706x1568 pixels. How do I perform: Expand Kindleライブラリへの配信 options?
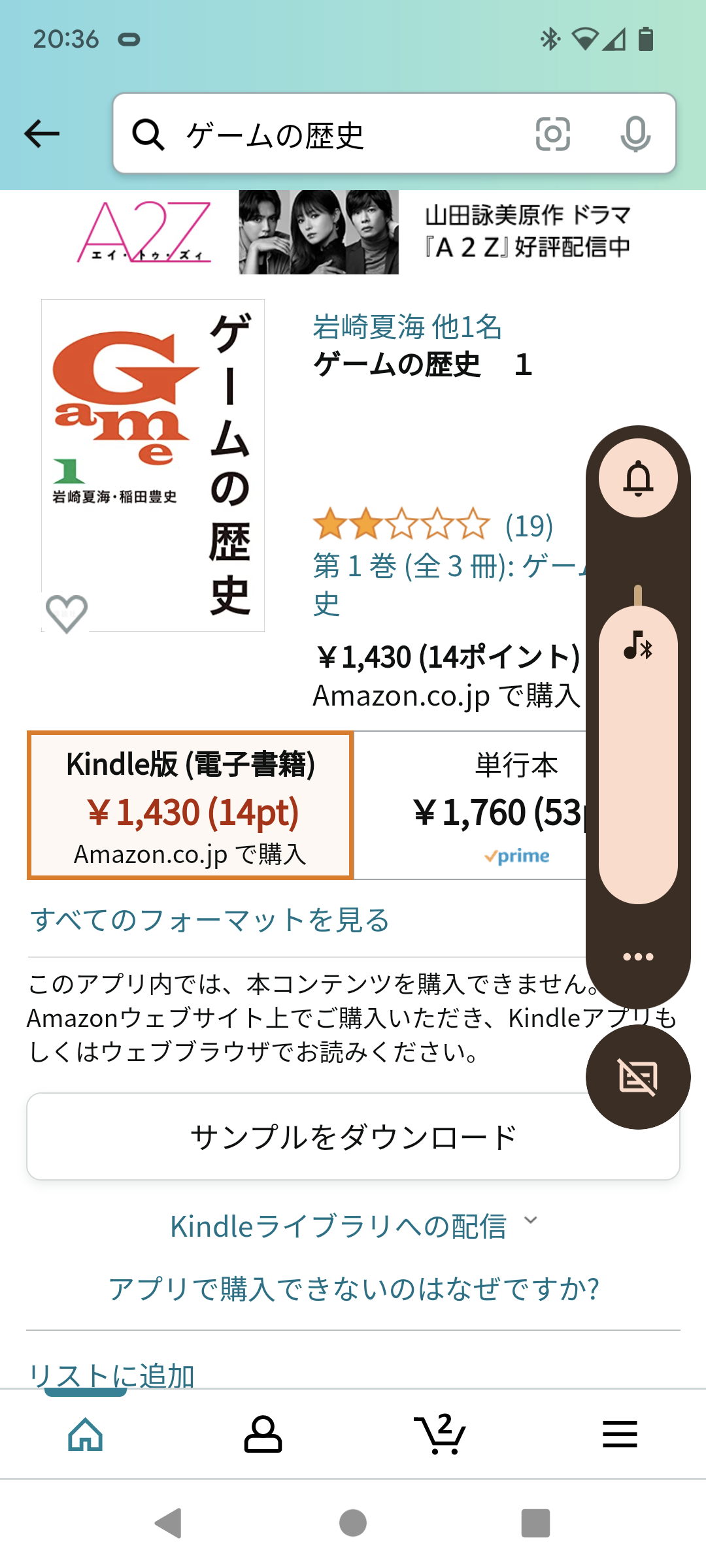[x=353, y=1226]
